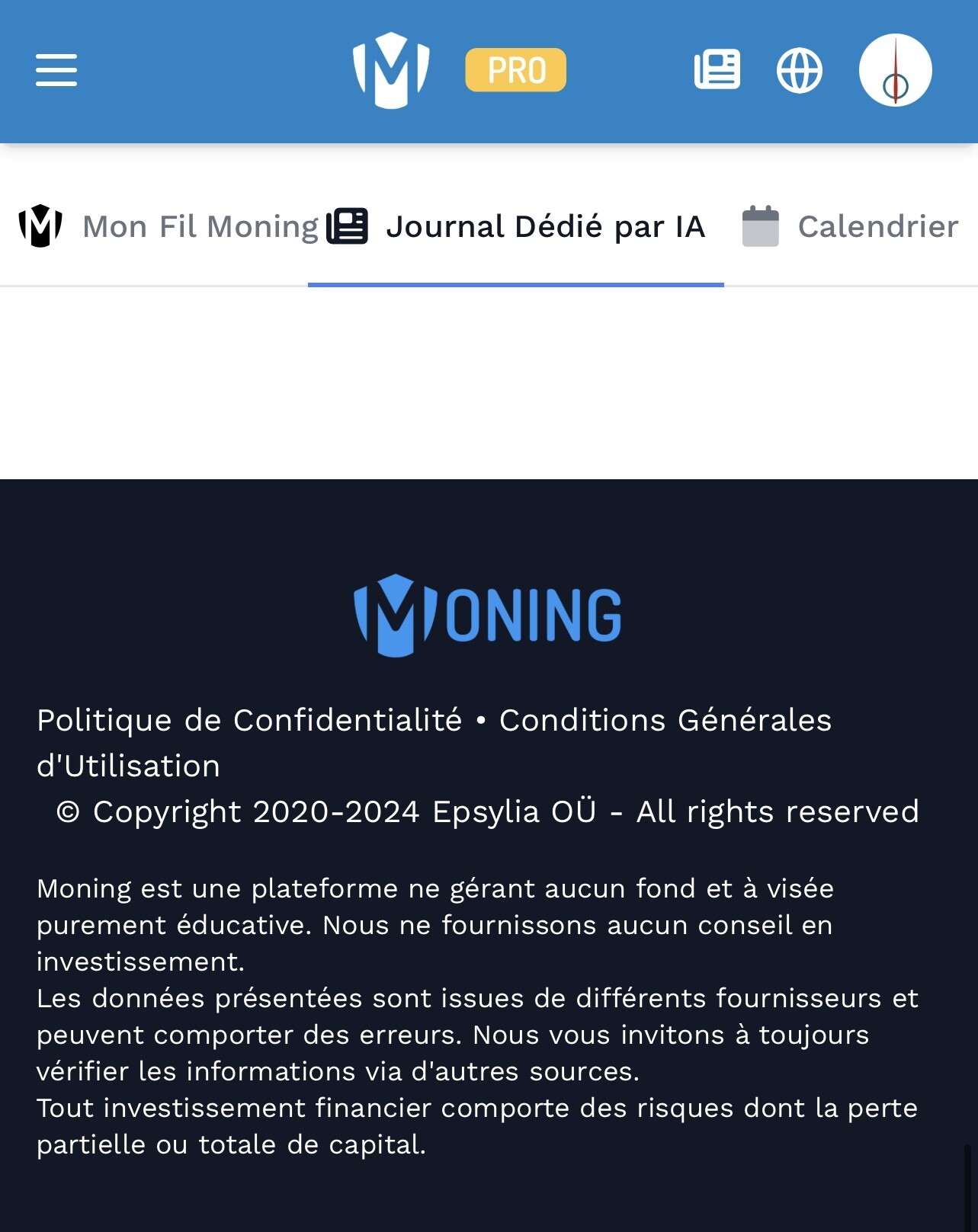
Task: Open the hamburger navigation menu
Action: point(56,70)
